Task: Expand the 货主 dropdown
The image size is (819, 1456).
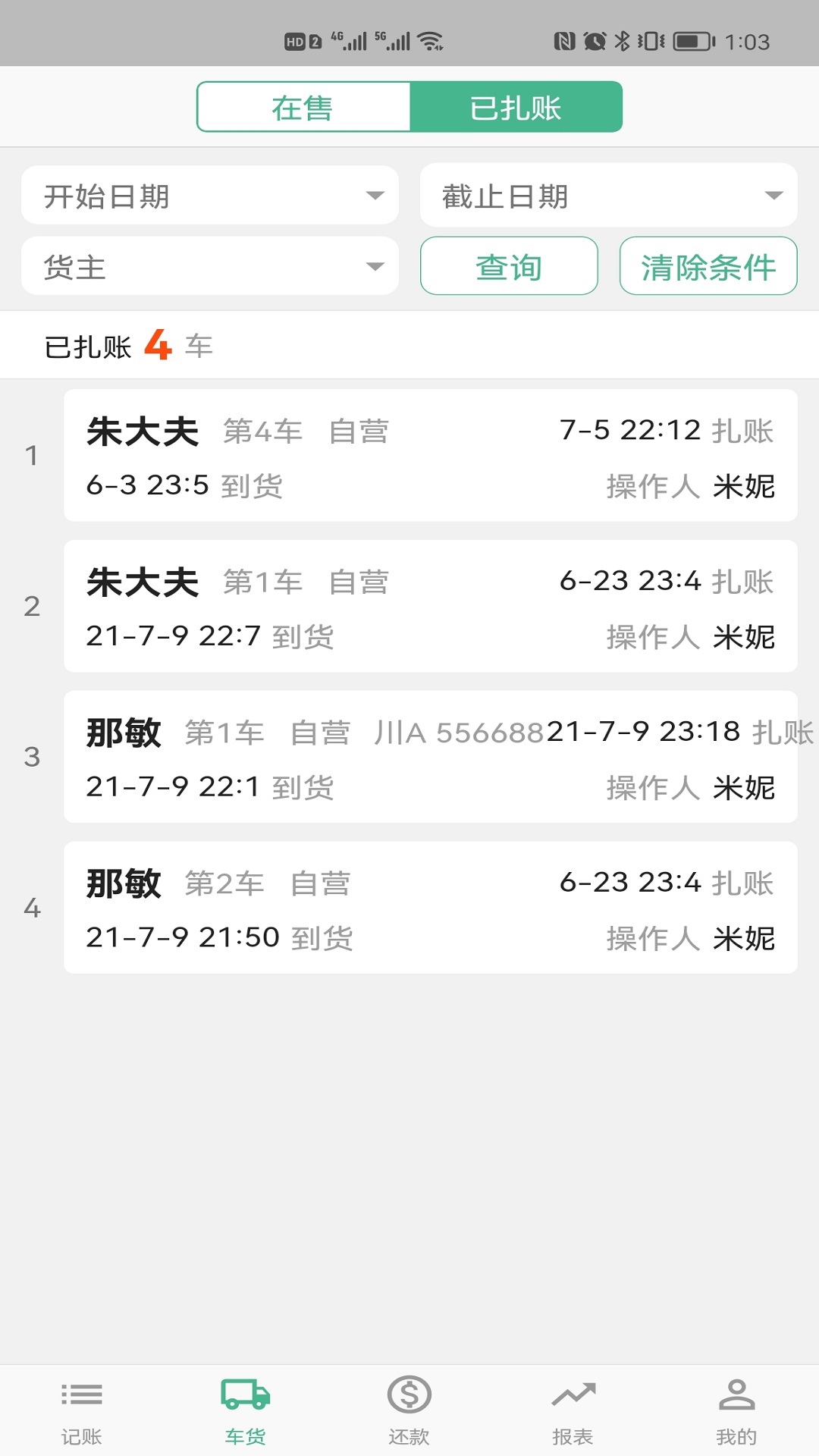Action: coord(210,266)
